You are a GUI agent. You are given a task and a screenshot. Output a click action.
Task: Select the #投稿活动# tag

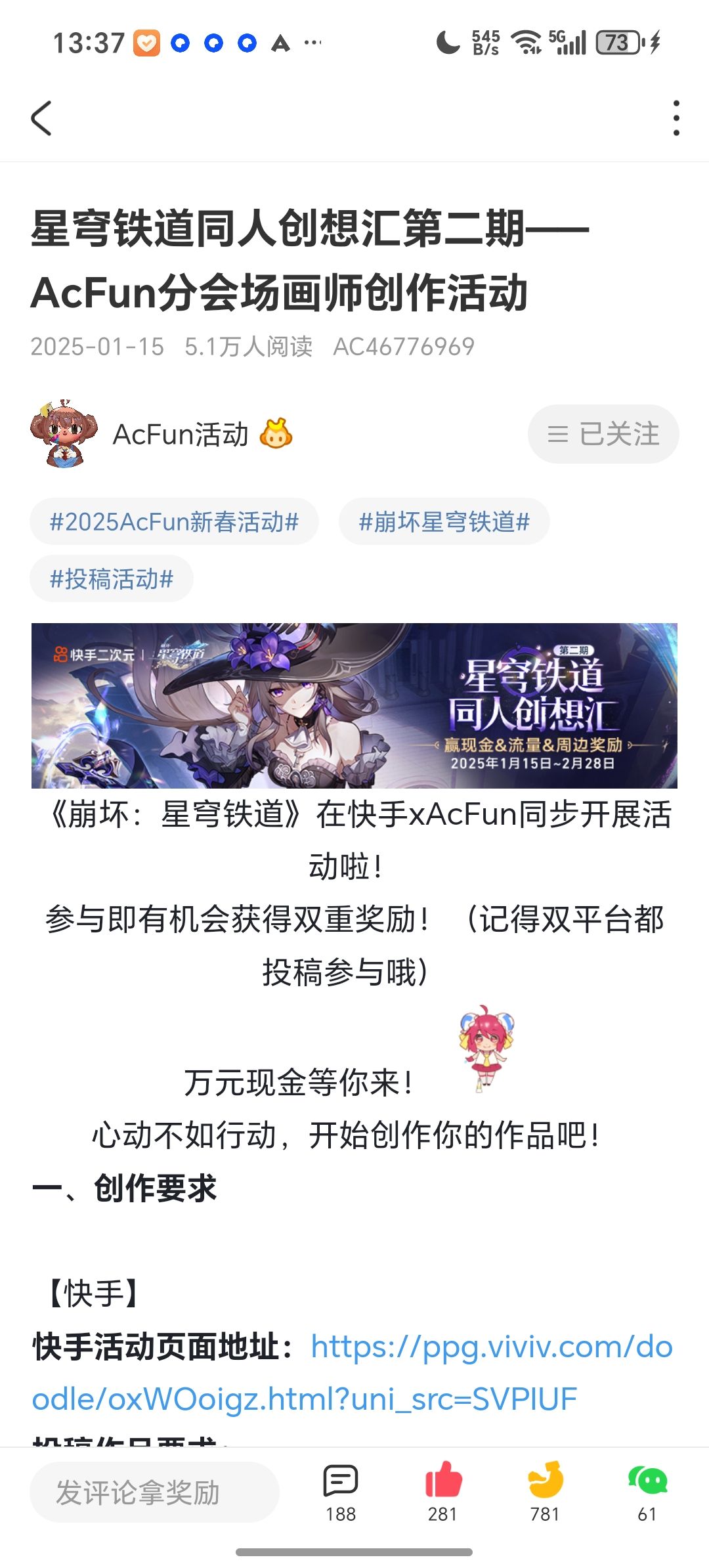pyautogui.click(x=112, y=579)
